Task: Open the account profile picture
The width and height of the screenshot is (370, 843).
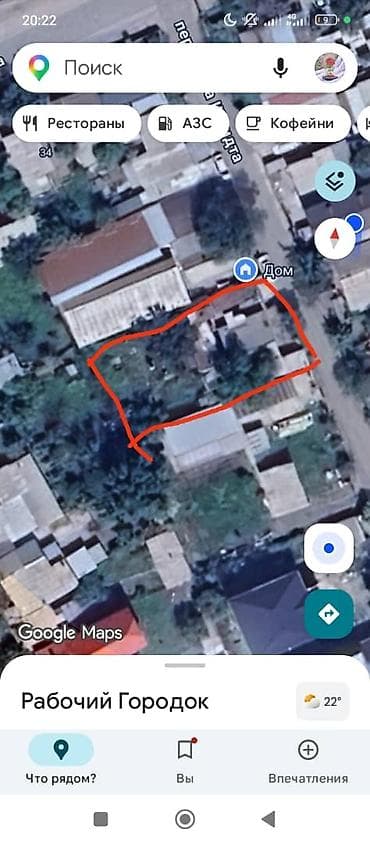Action: (329, 68)
